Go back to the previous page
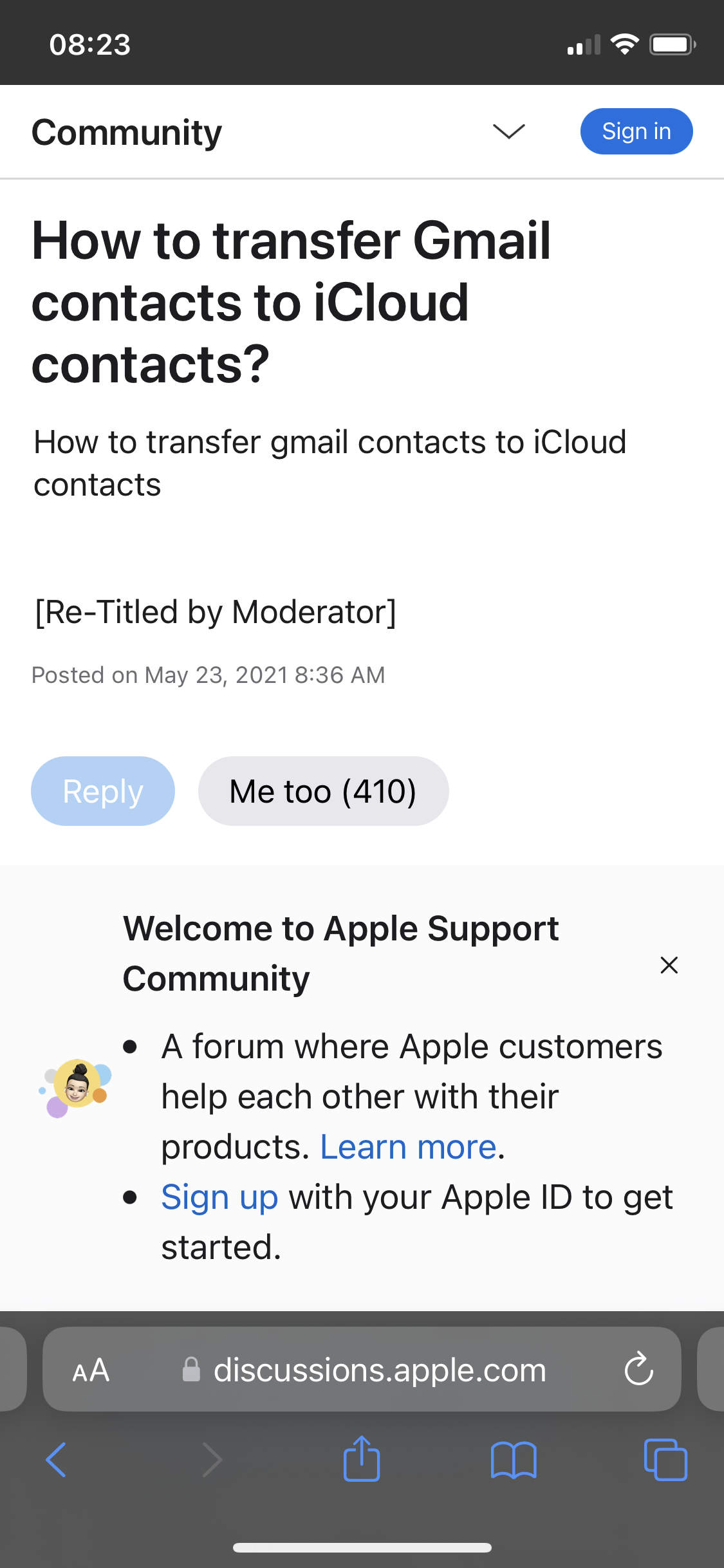This screenshot has height=1568, width=724. tap(57, 1460)
